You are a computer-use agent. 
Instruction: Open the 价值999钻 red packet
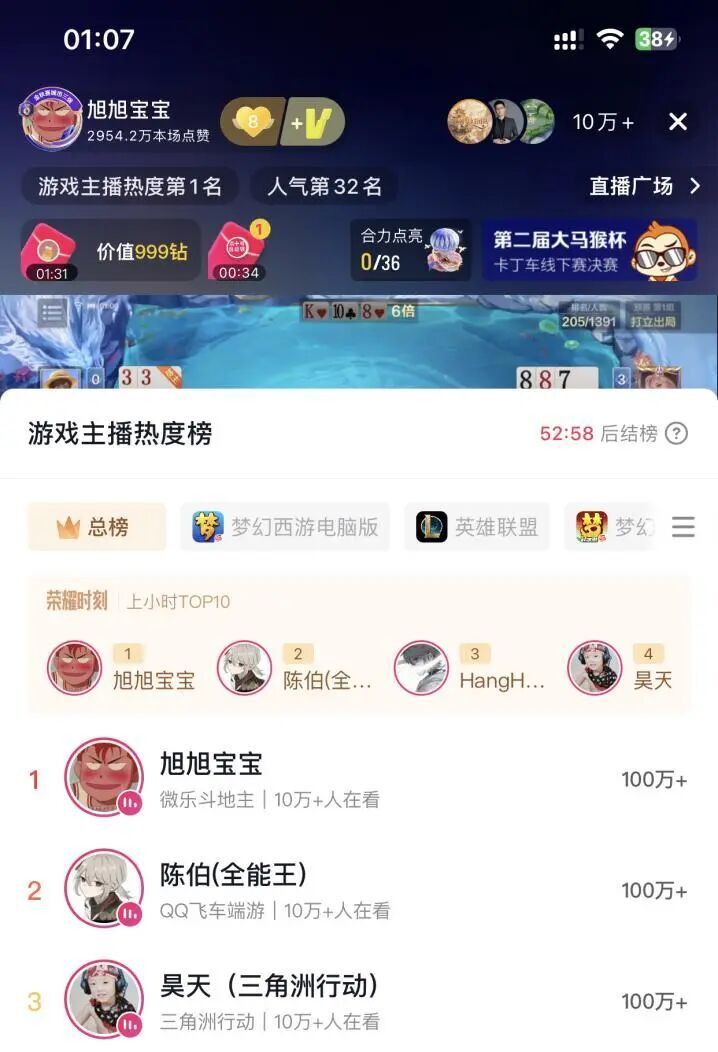[x=110, y=251]
